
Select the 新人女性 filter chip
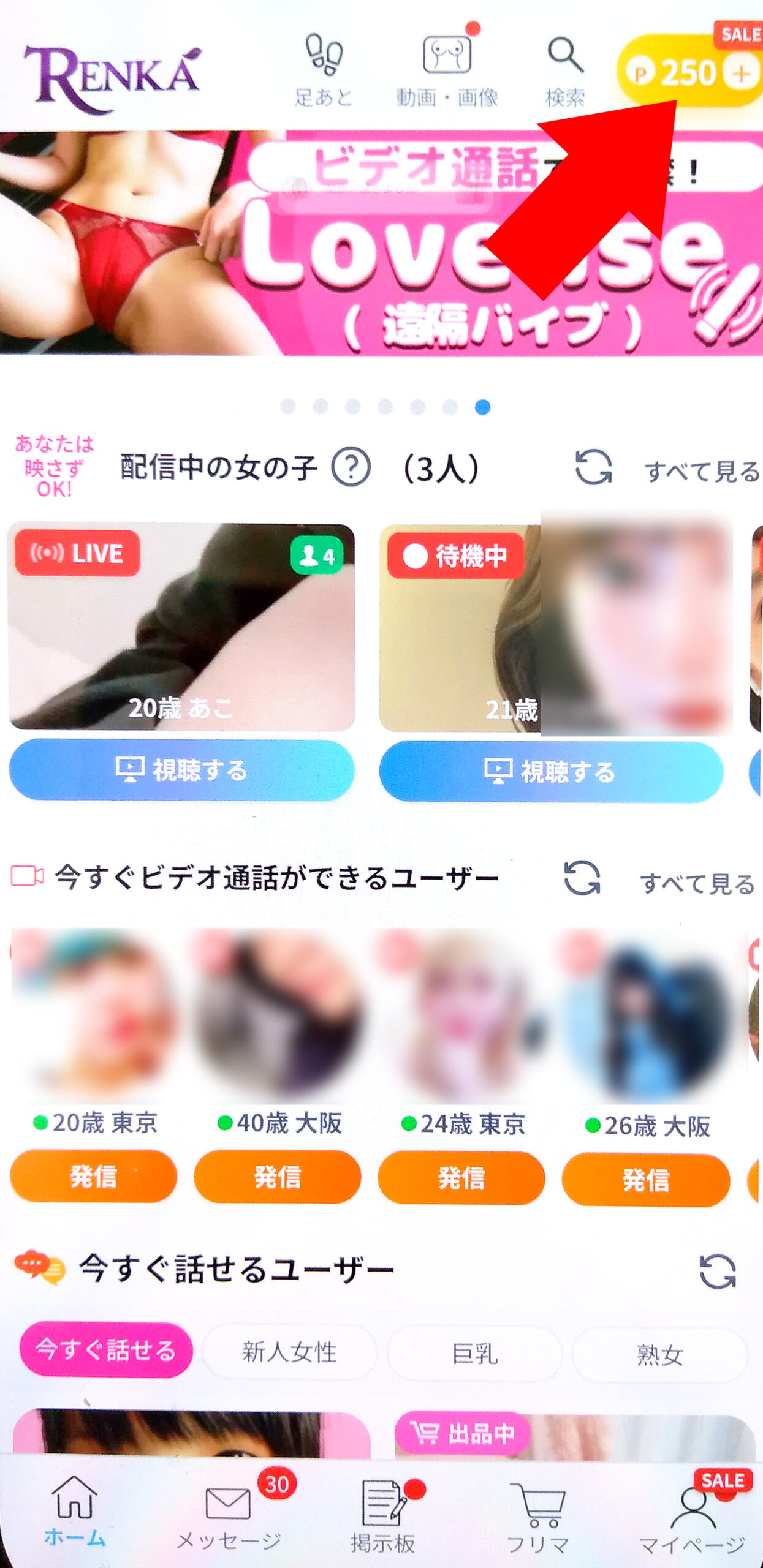(289, 1352)
